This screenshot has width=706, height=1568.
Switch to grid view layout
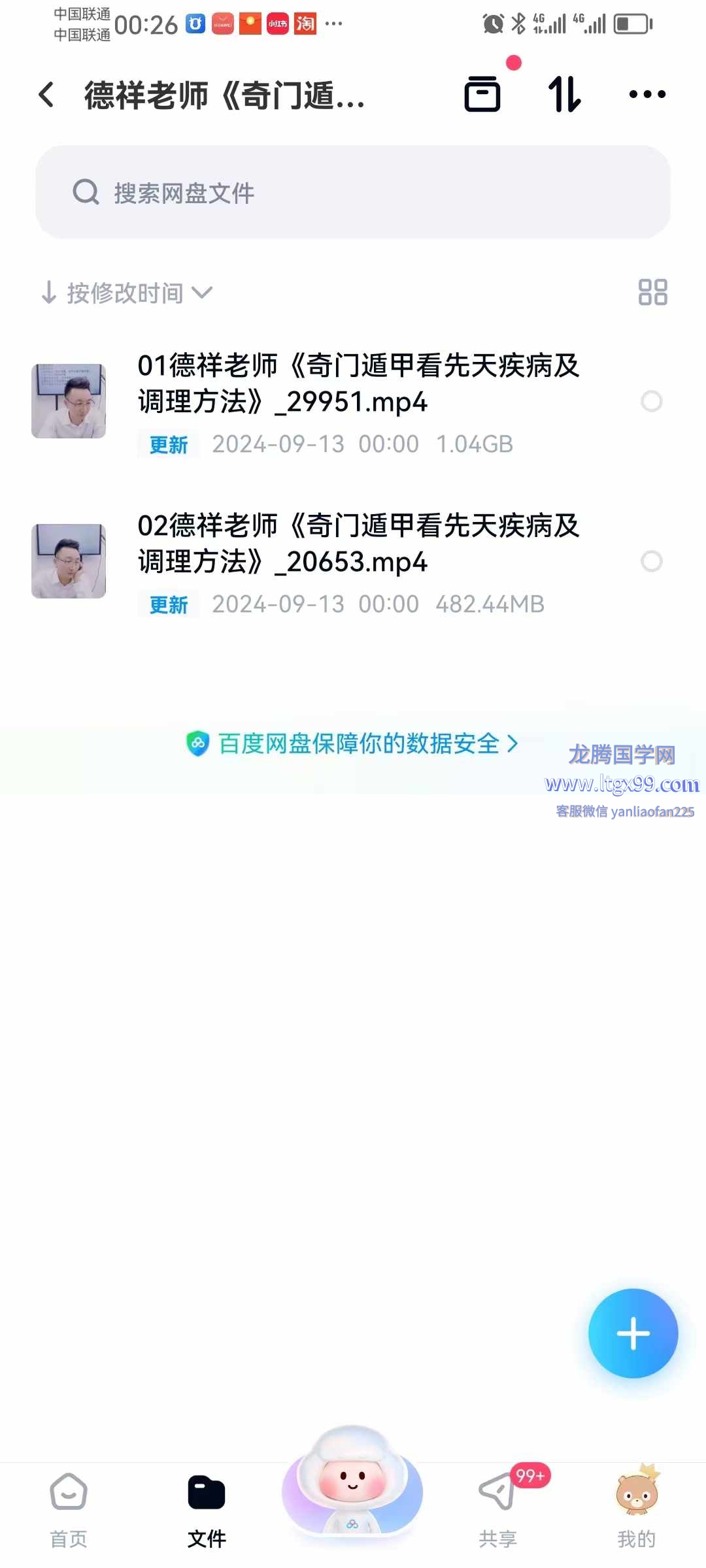(x=652, y=292)
